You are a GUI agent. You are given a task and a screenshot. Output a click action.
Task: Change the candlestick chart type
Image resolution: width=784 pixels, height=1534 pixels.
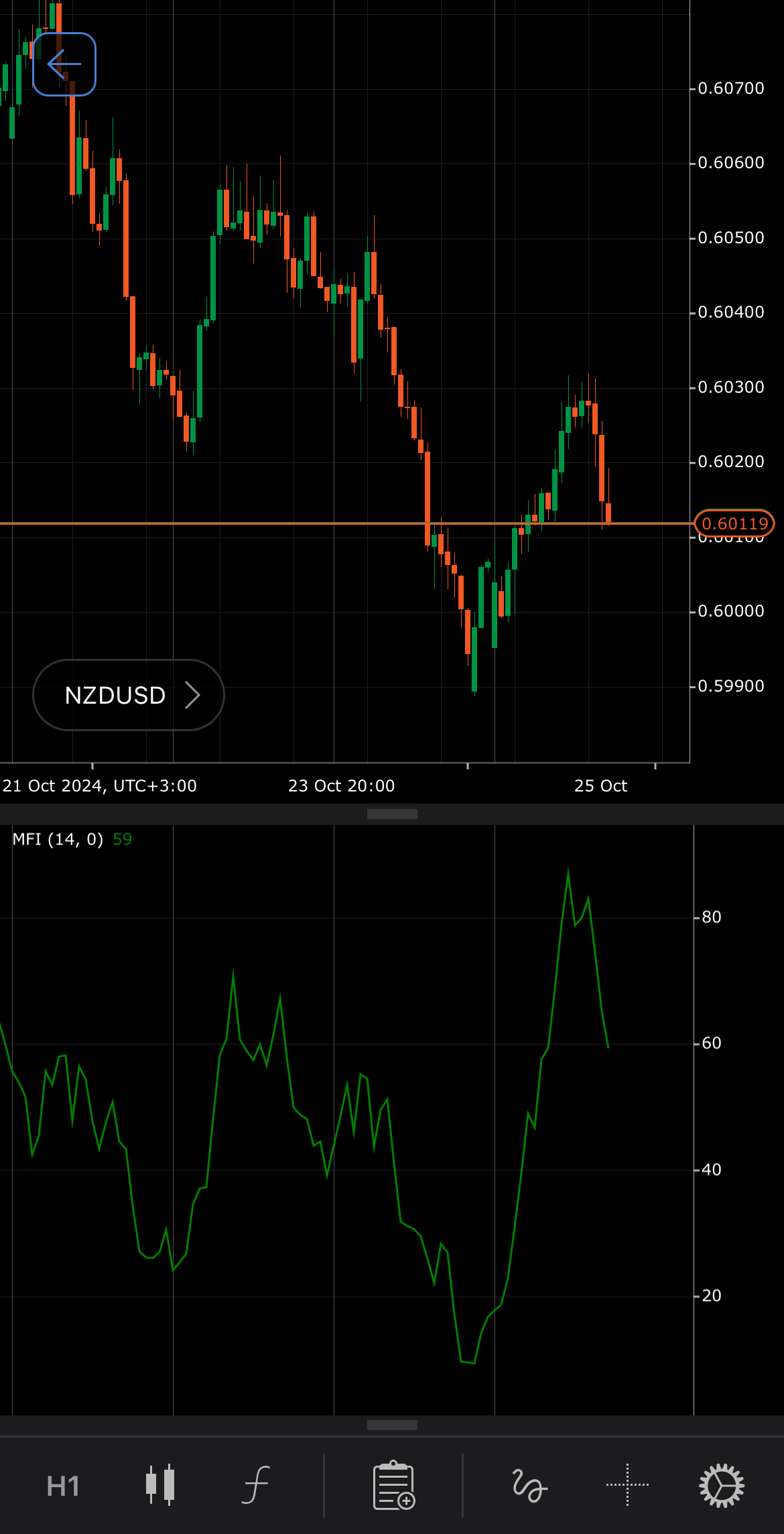(x=160, y=1484)
